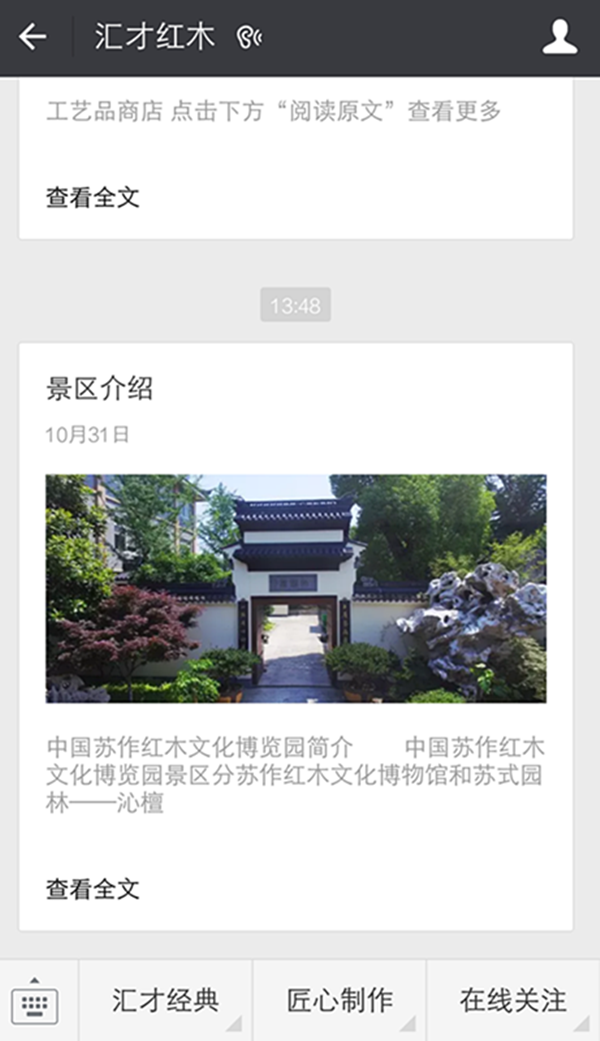Viewport: 600px width, 1041px height.
Task: Expand the 汇才经典 menu
Action: pyautogui.click(x=166, y=1001)
